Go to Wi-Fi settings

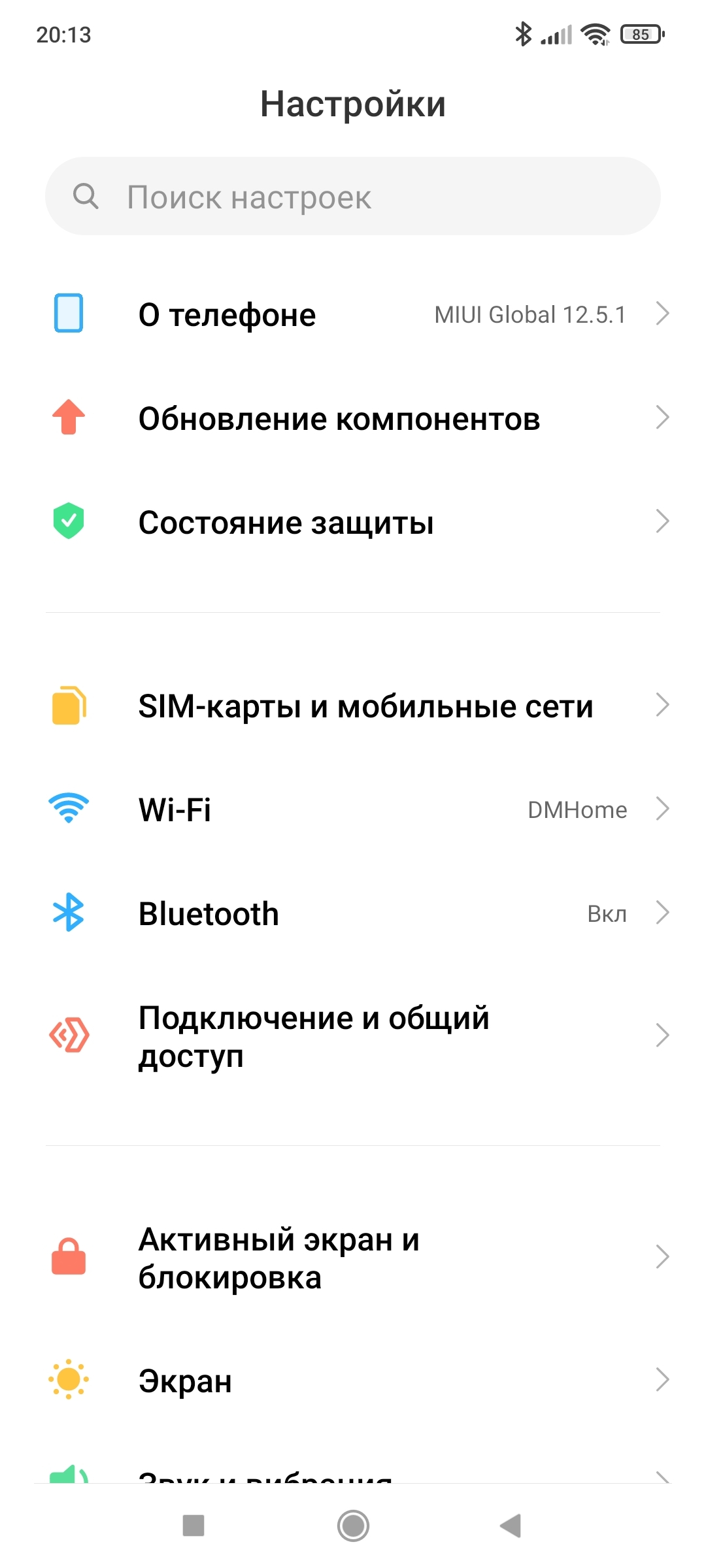coord(353,809)
